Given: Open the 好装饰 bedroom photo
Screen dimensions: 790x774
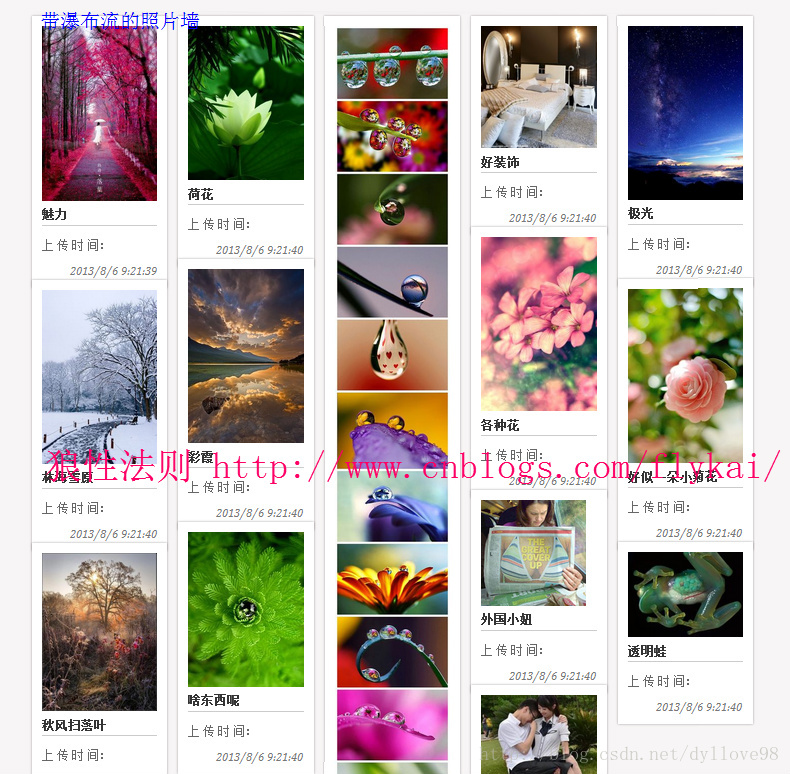Looking at the screenshot, I should 538,87.
